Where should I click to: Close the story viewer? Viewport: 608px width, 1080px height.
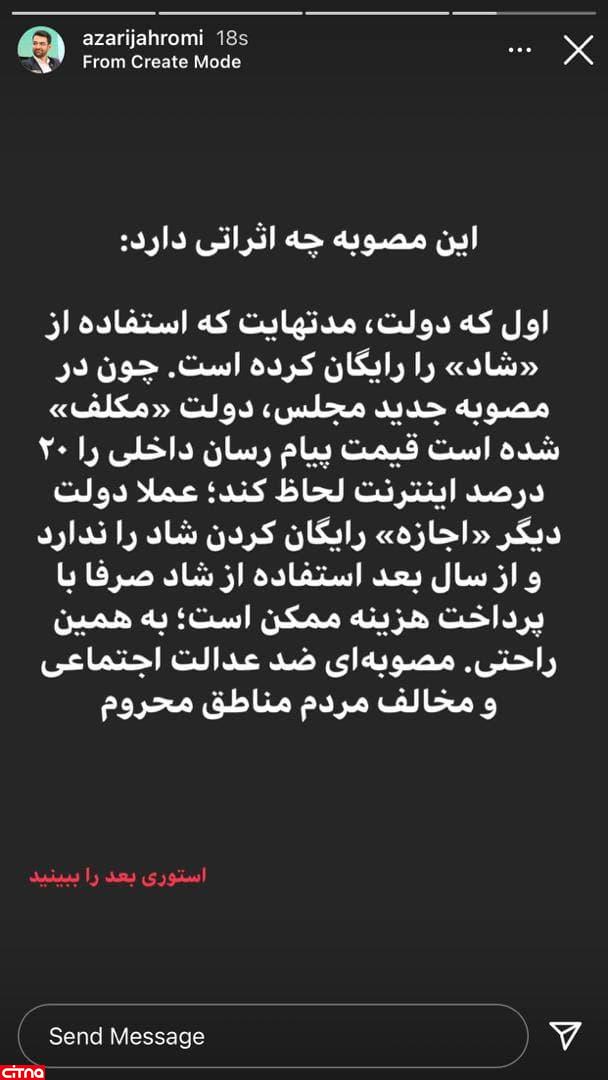[578, 50]
